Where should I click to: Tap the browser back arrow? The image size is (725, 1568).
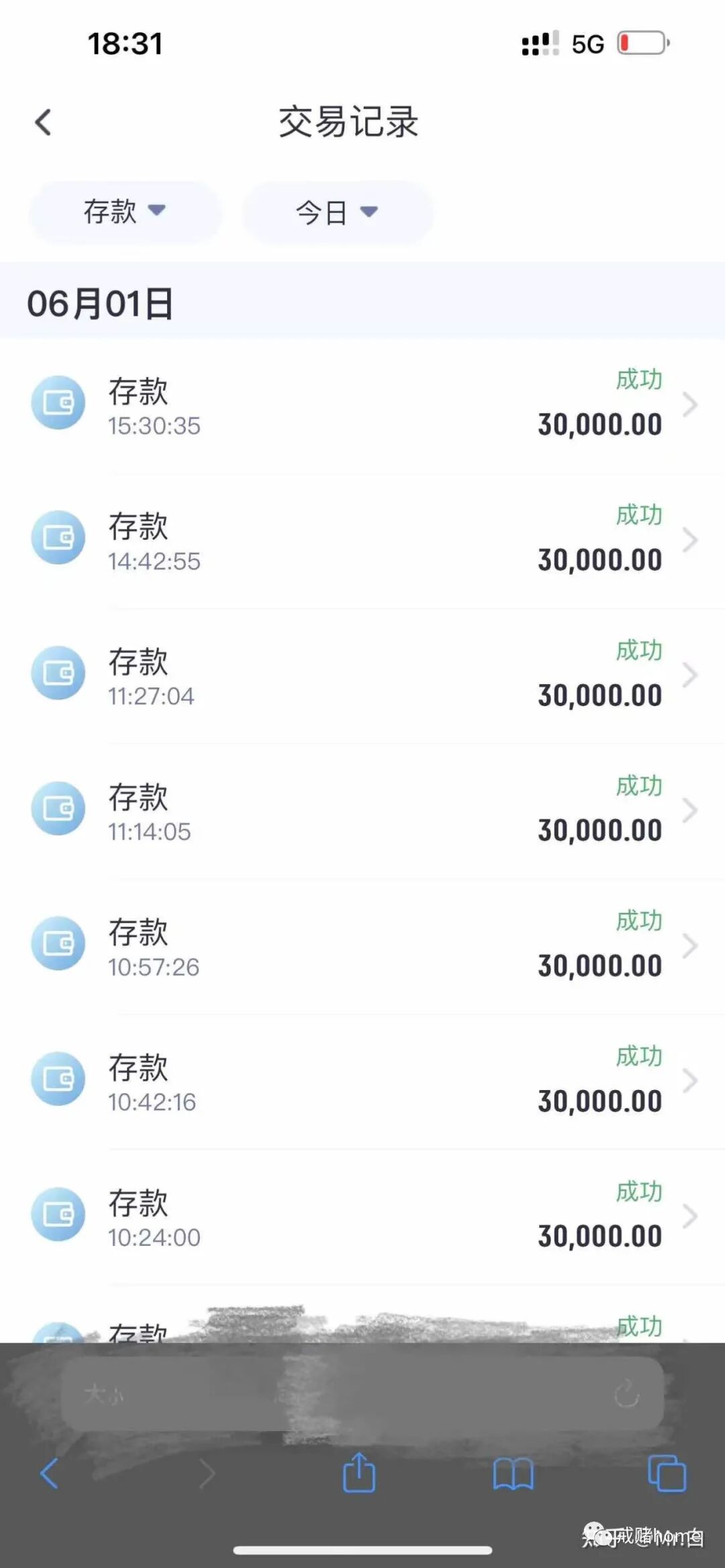[x=50, y=1474]
